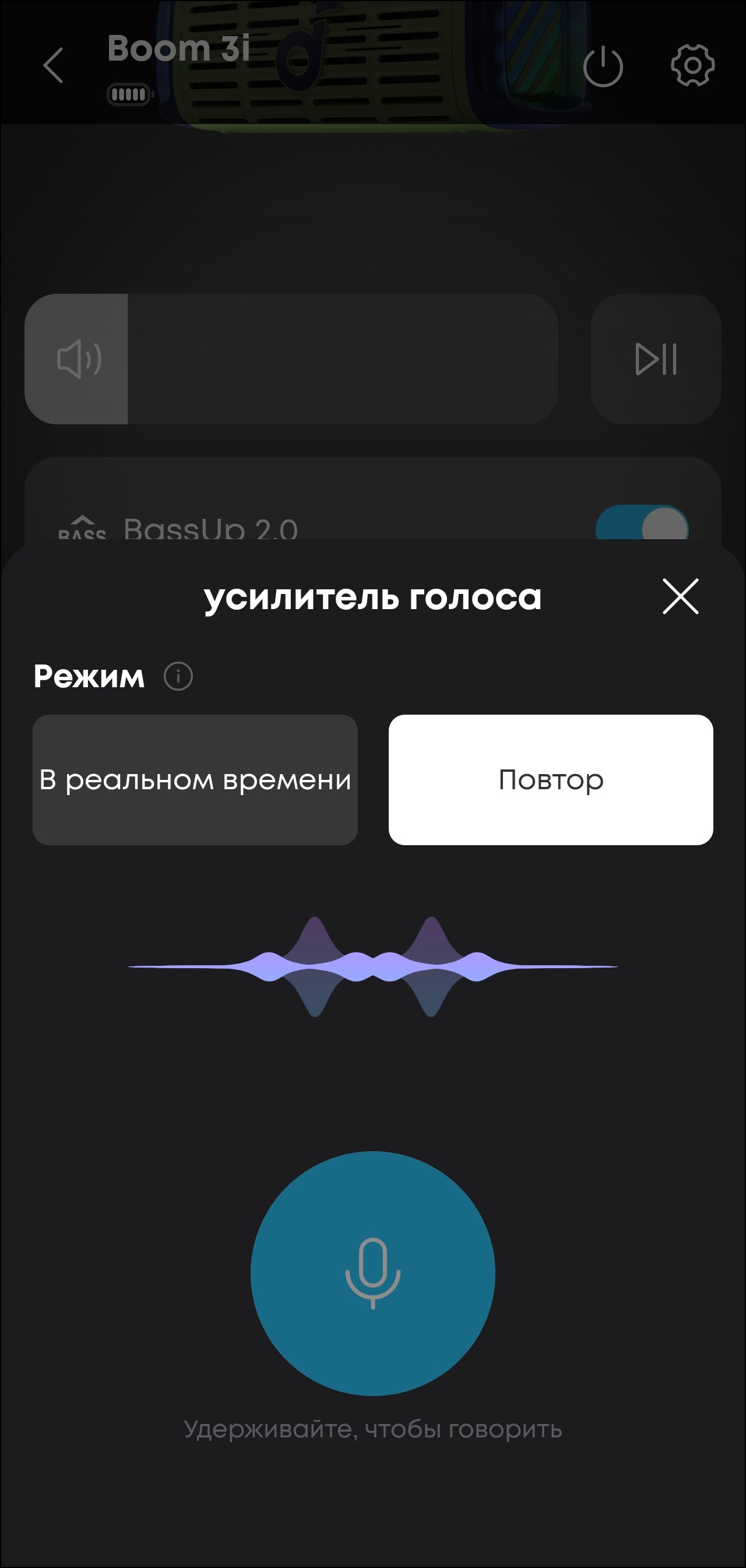
Task: Switch to the «Повтор» mode
Action: tap(551, 780)
